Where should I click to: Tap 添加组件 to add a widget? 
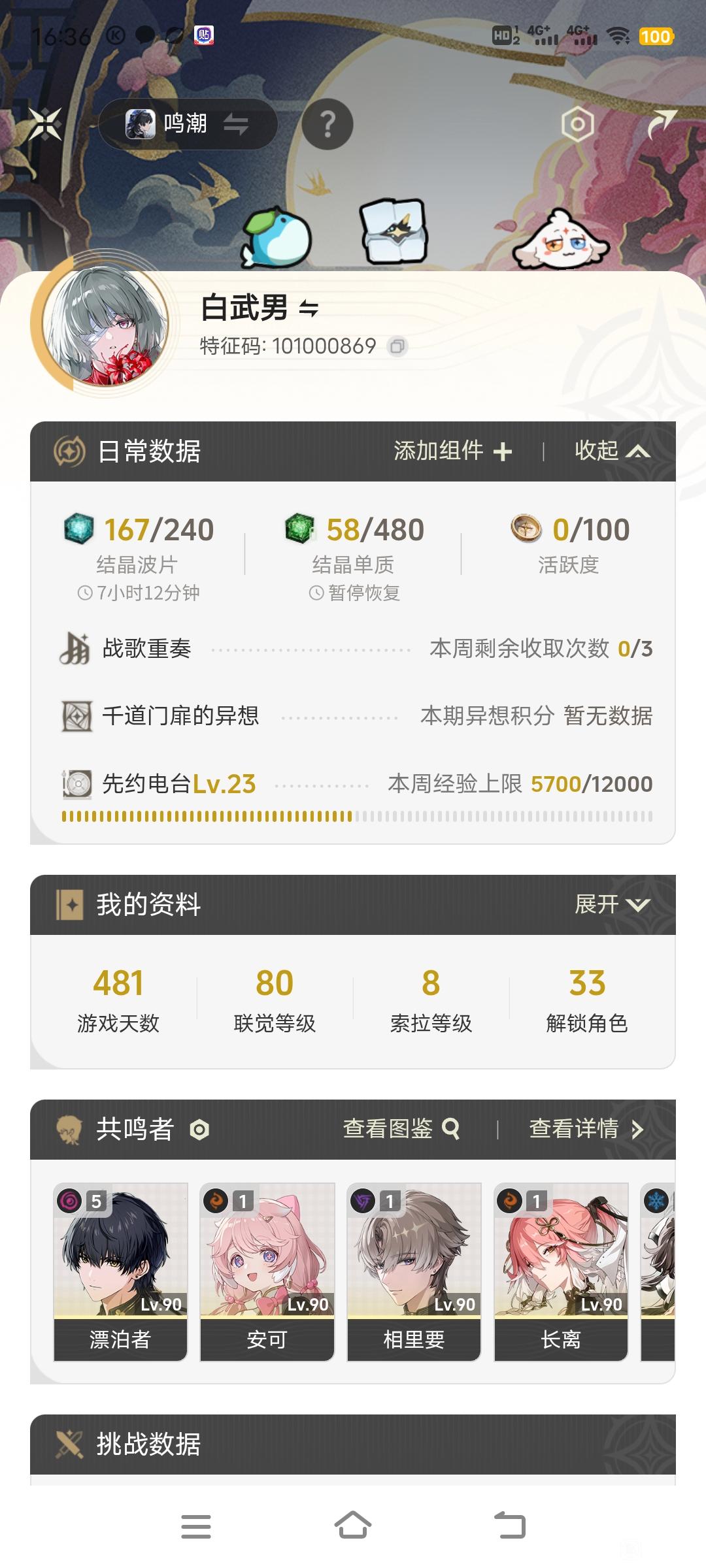452,451
